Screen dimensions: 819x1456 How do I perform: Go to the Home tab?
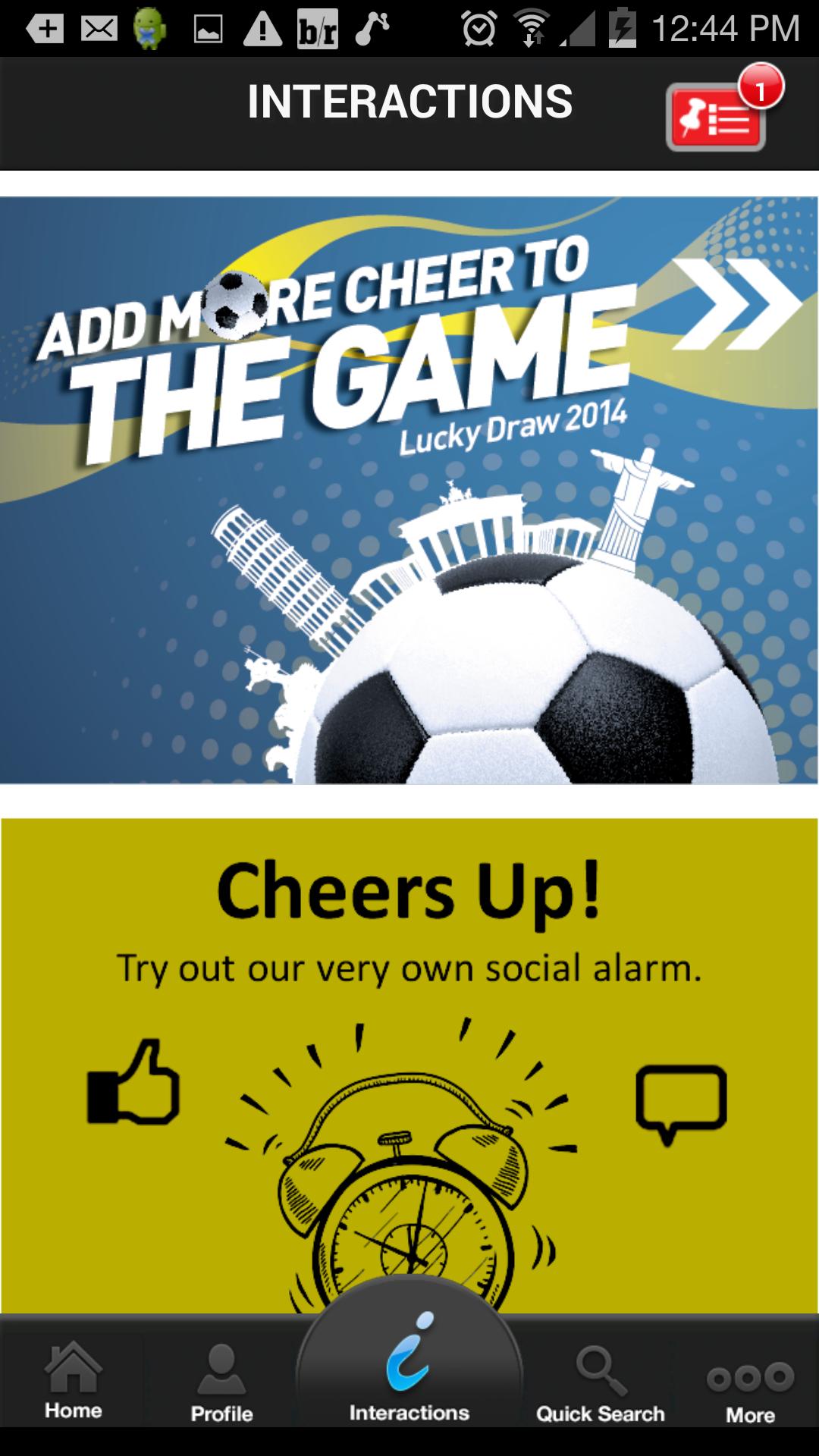pos(73,1381)
